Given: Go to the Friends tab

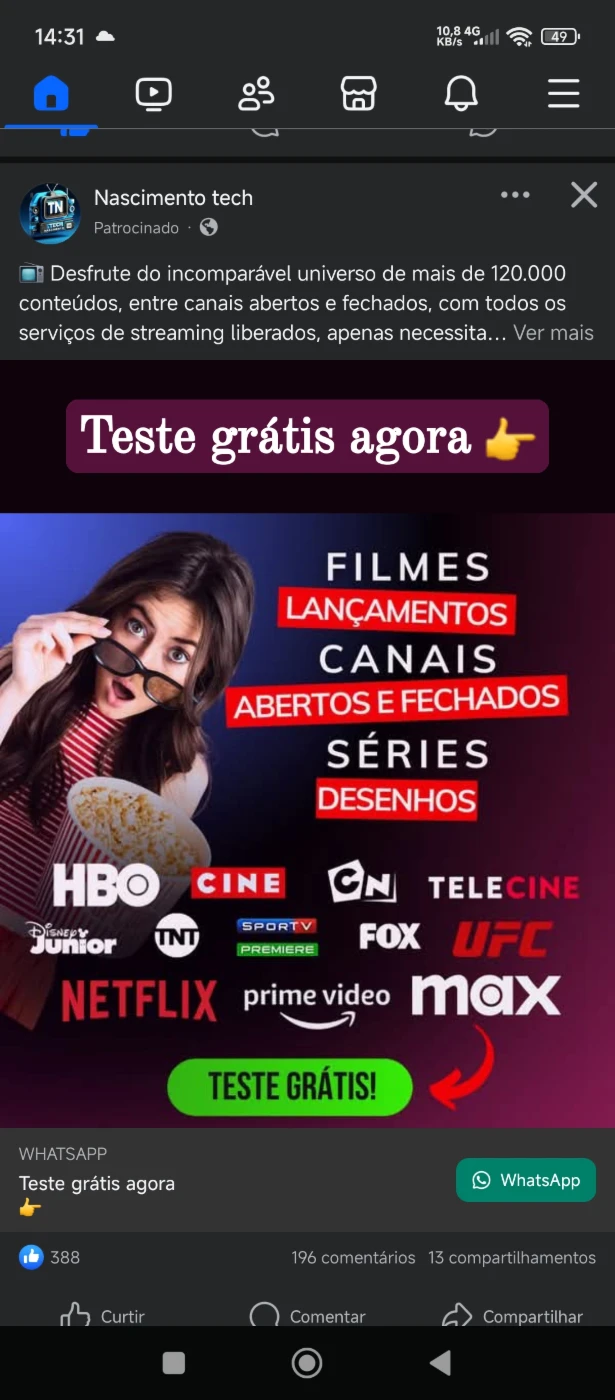Looking at the screenshot, I should (256, 94).
